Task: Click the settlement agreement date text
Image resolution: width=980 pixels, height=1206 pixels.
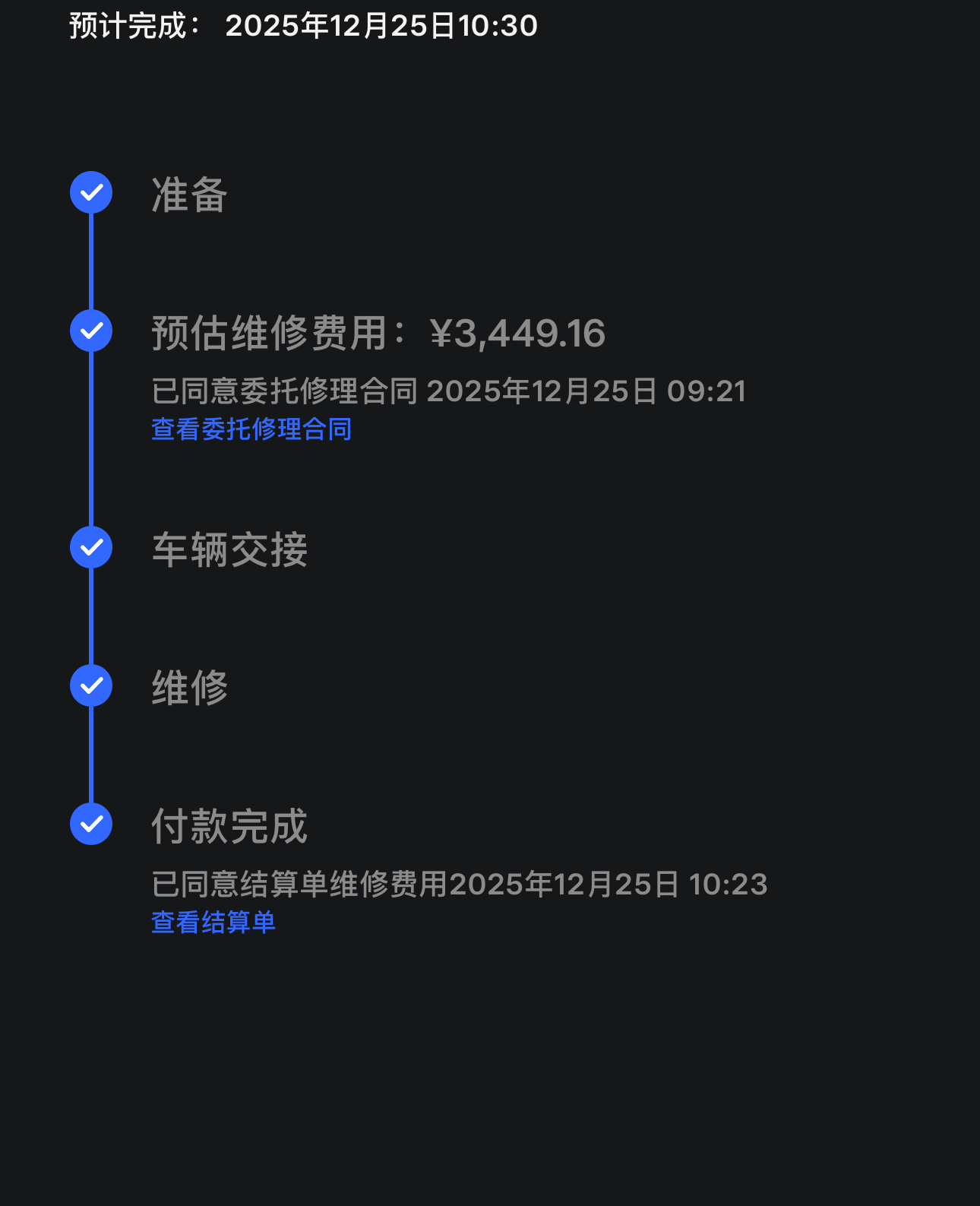Action: coord(459,885)
